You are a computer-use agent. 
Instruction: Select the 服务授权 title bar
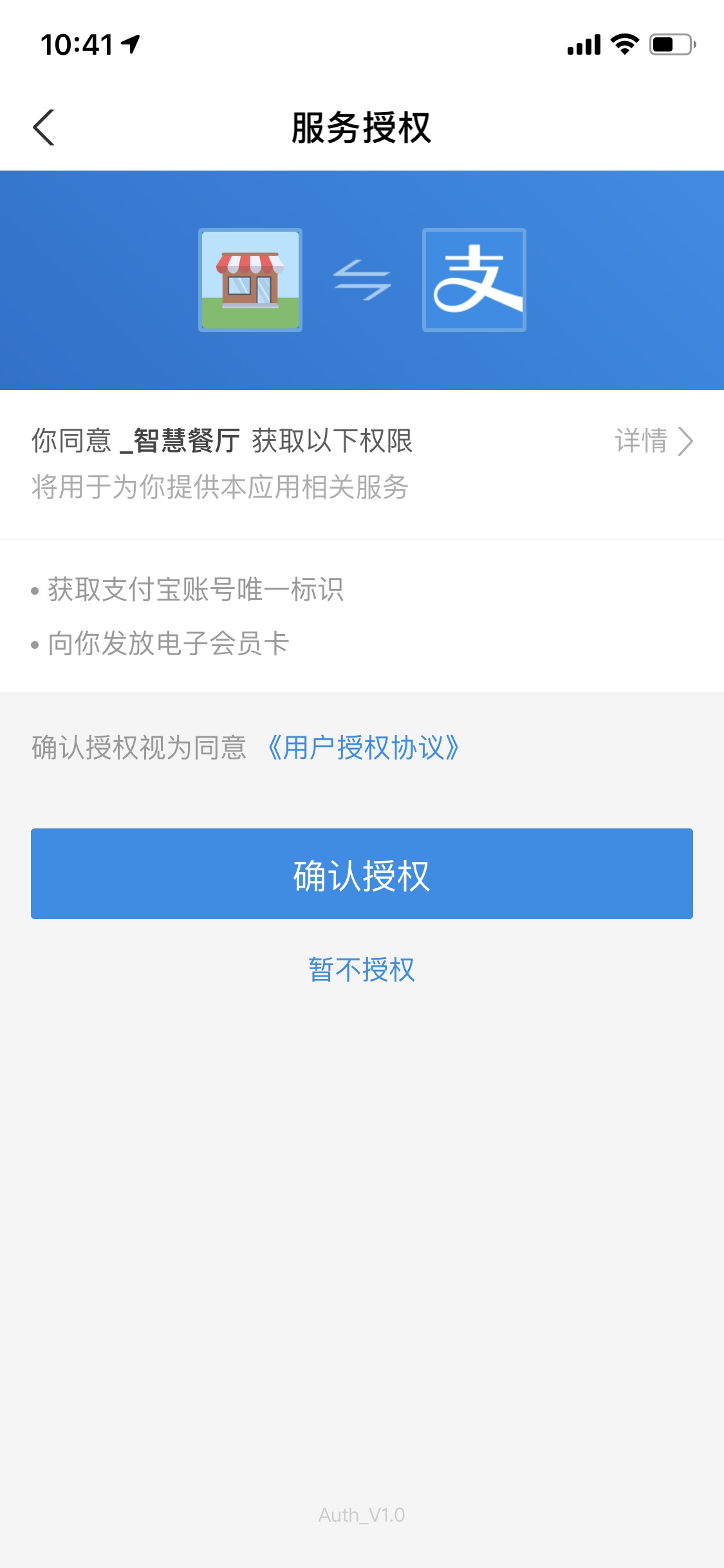362,126
